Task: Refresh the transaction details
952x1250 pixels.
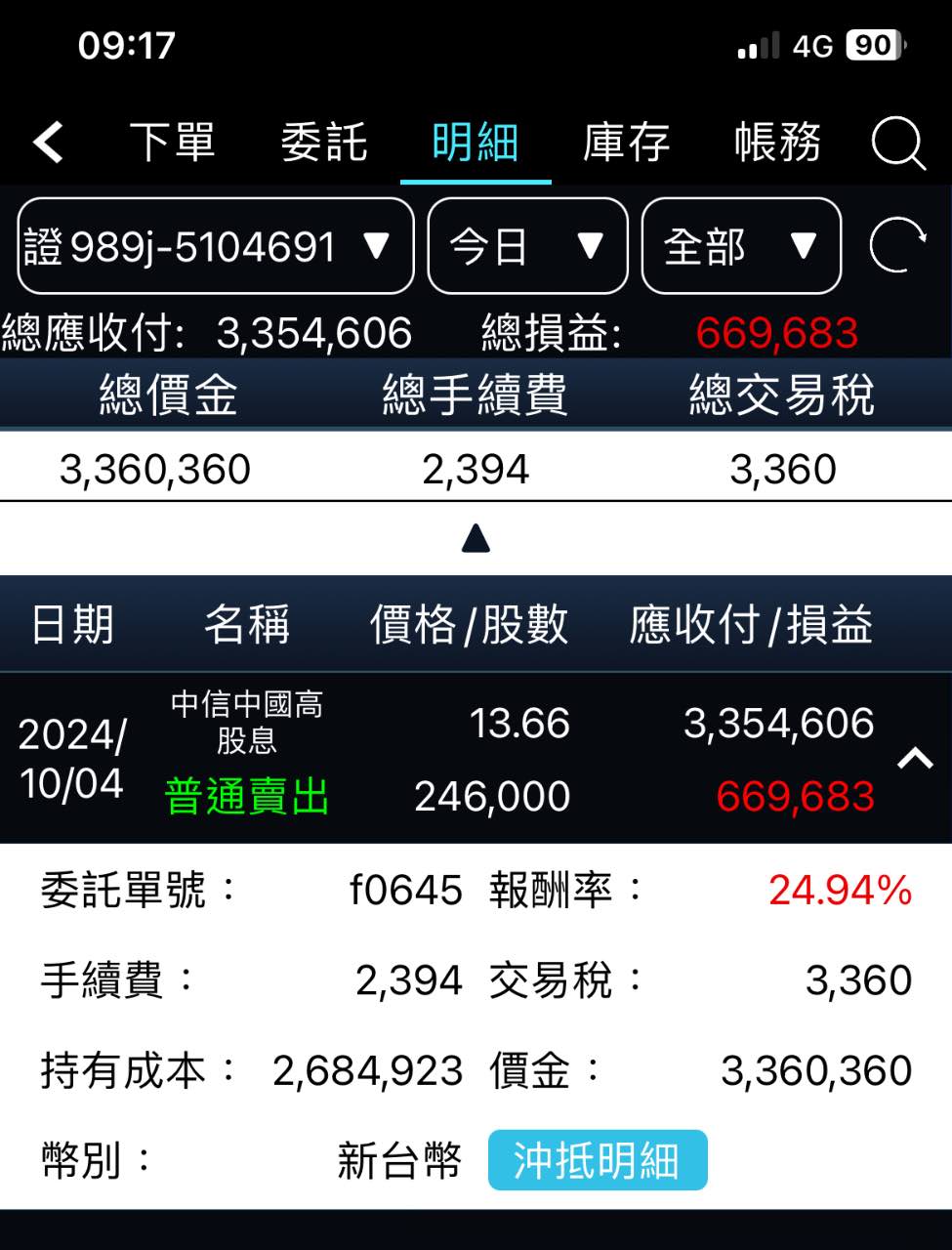Action: tap(897, 246)
